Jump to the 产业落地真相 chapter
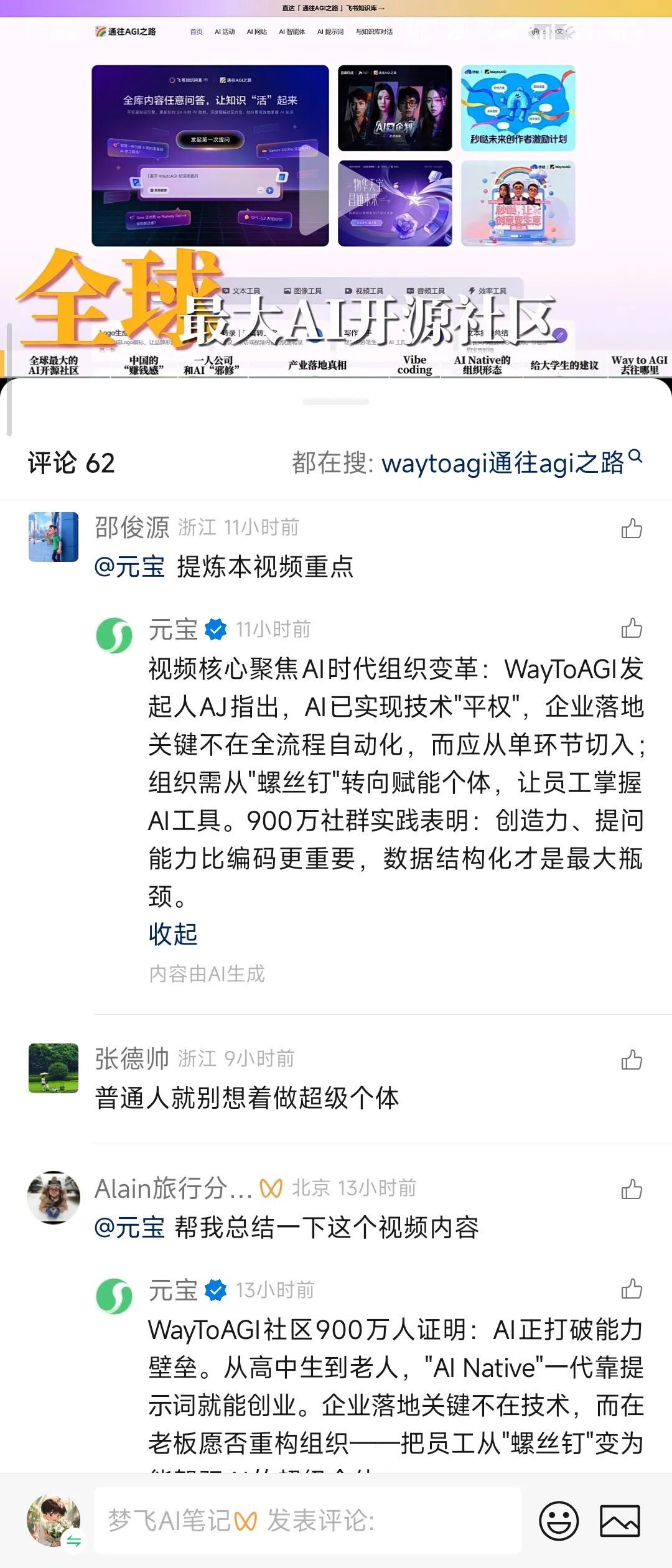 (x=317, y=365)
